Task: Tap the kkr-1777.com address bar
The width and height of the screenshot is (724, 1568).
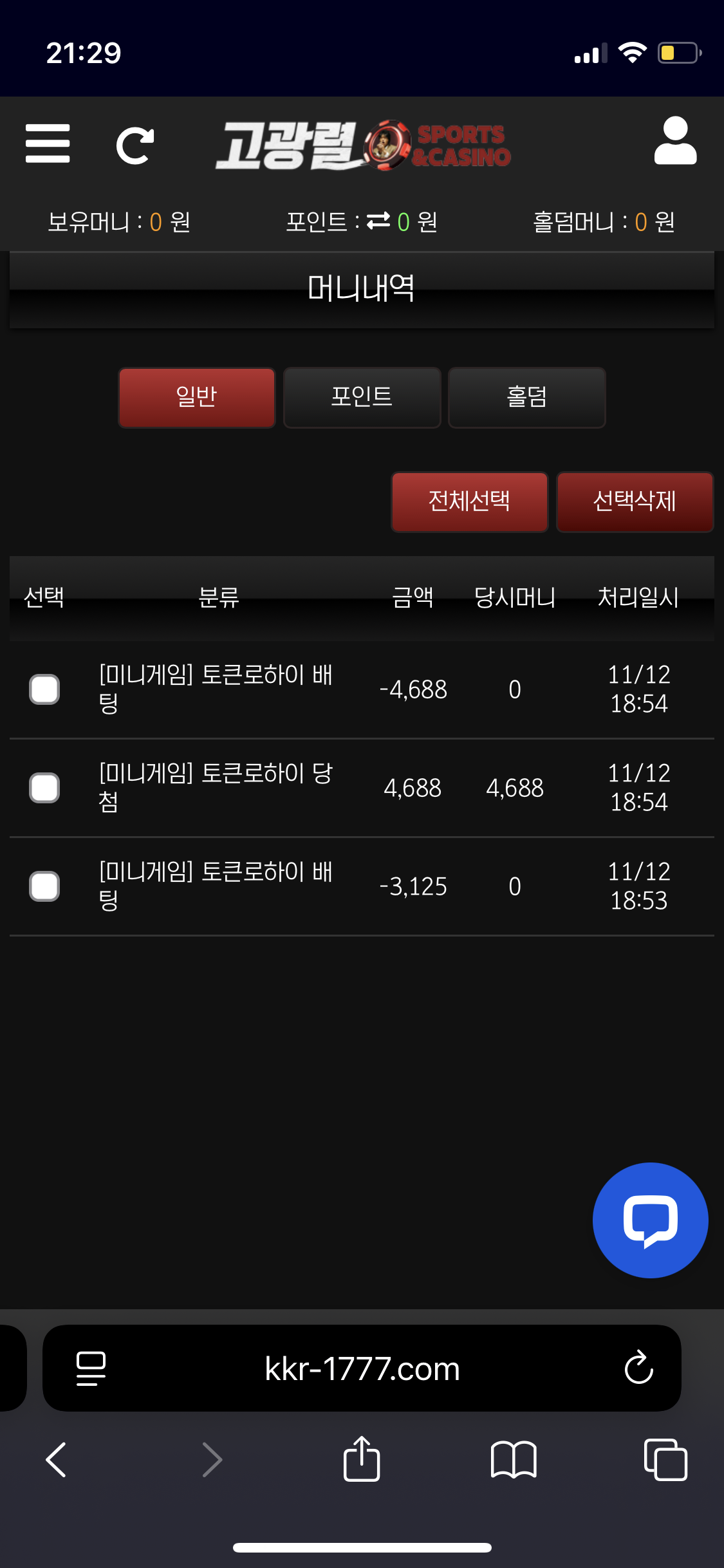Action: (x=362, y=1368)
